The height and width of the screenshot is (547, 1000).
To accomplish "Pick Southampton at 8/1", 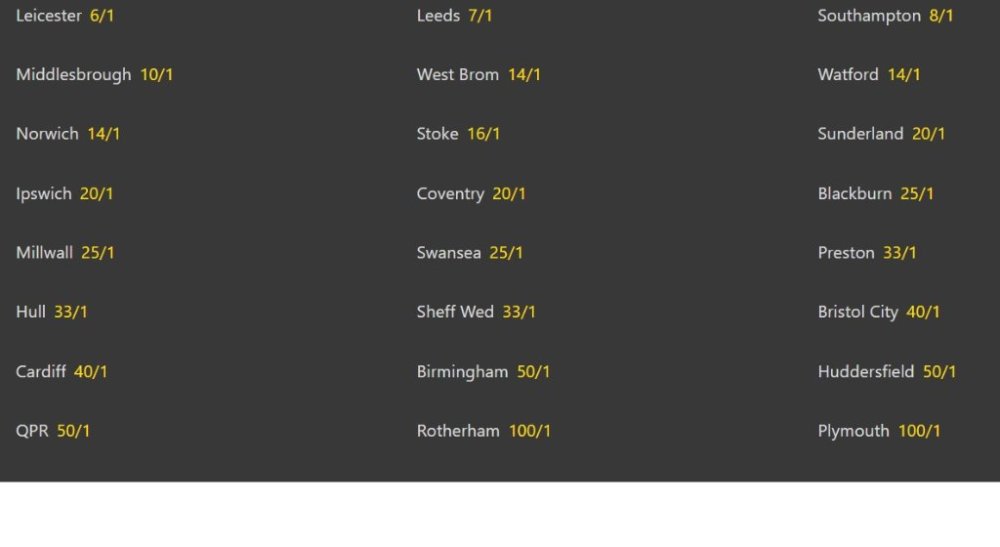I will tap(941, 16).
